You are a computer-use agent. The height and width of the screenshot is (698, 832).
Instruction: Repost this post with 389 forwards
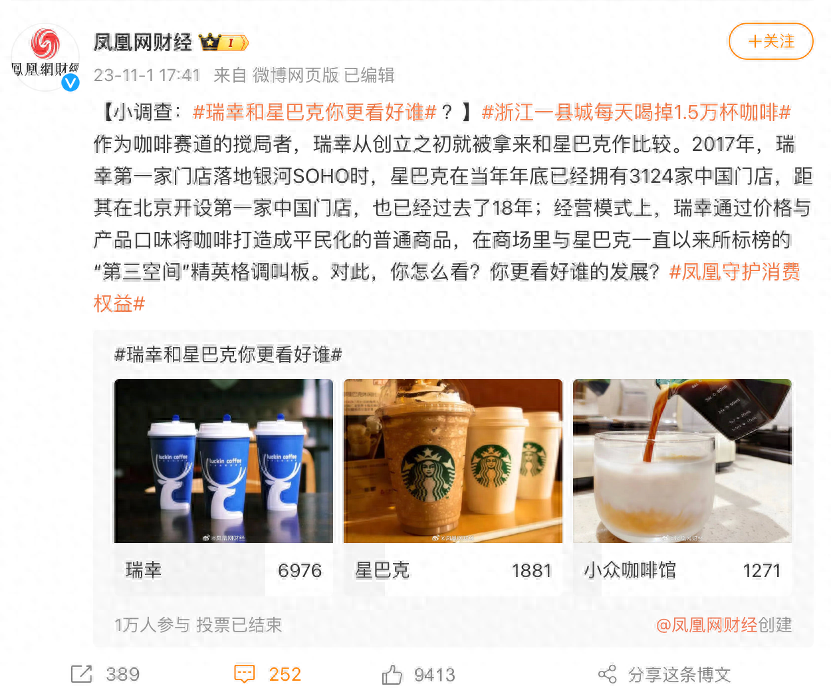point(106,674)
